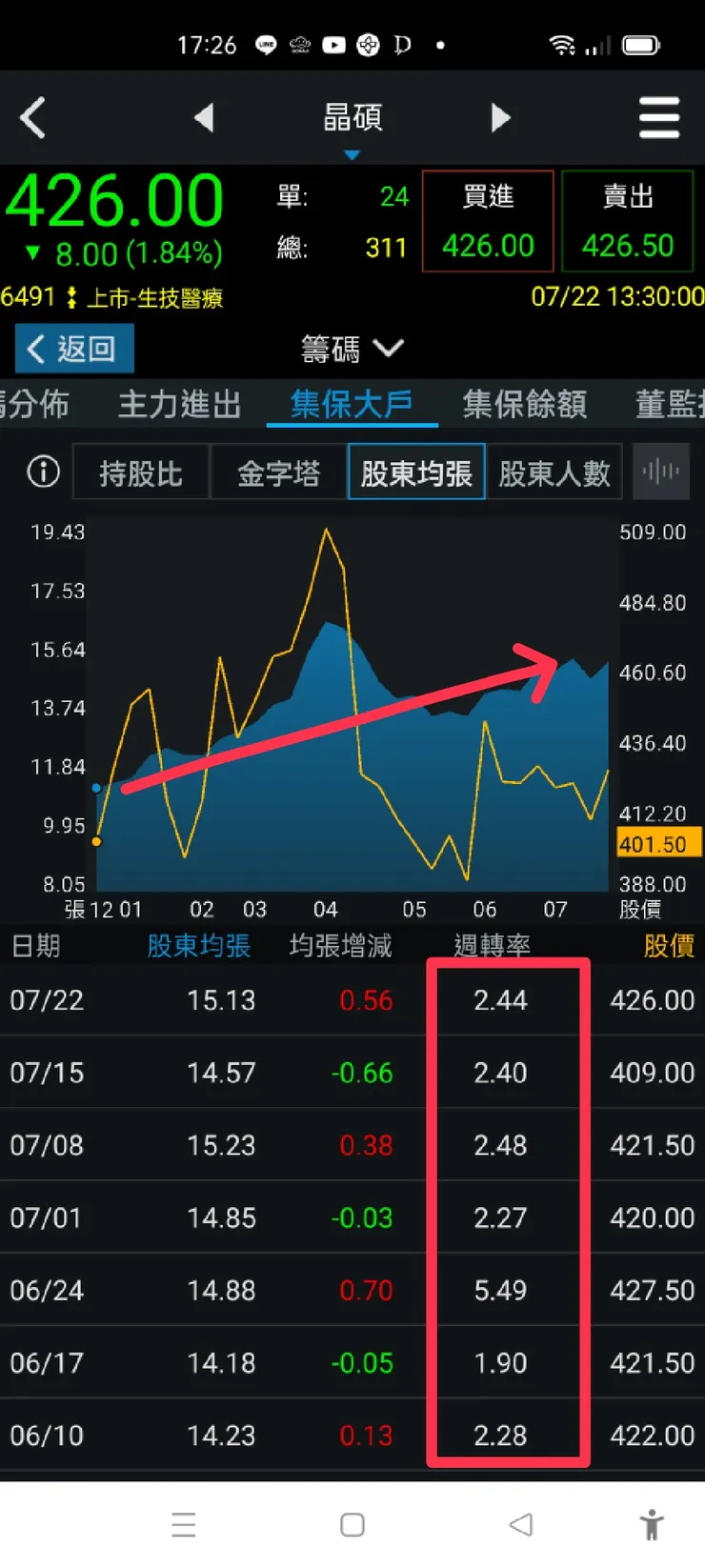The image size is (705, 1568).
Task: Sort table by the 股東均張 column header
Action: [x=199, y=945]
